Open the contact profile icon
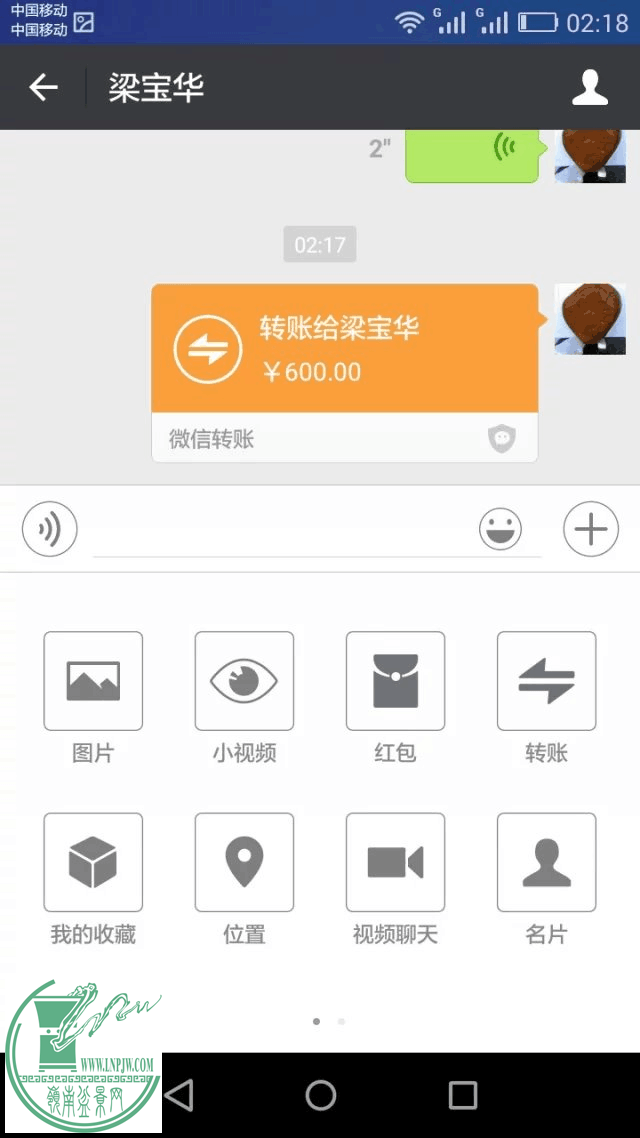 [590, 88]
